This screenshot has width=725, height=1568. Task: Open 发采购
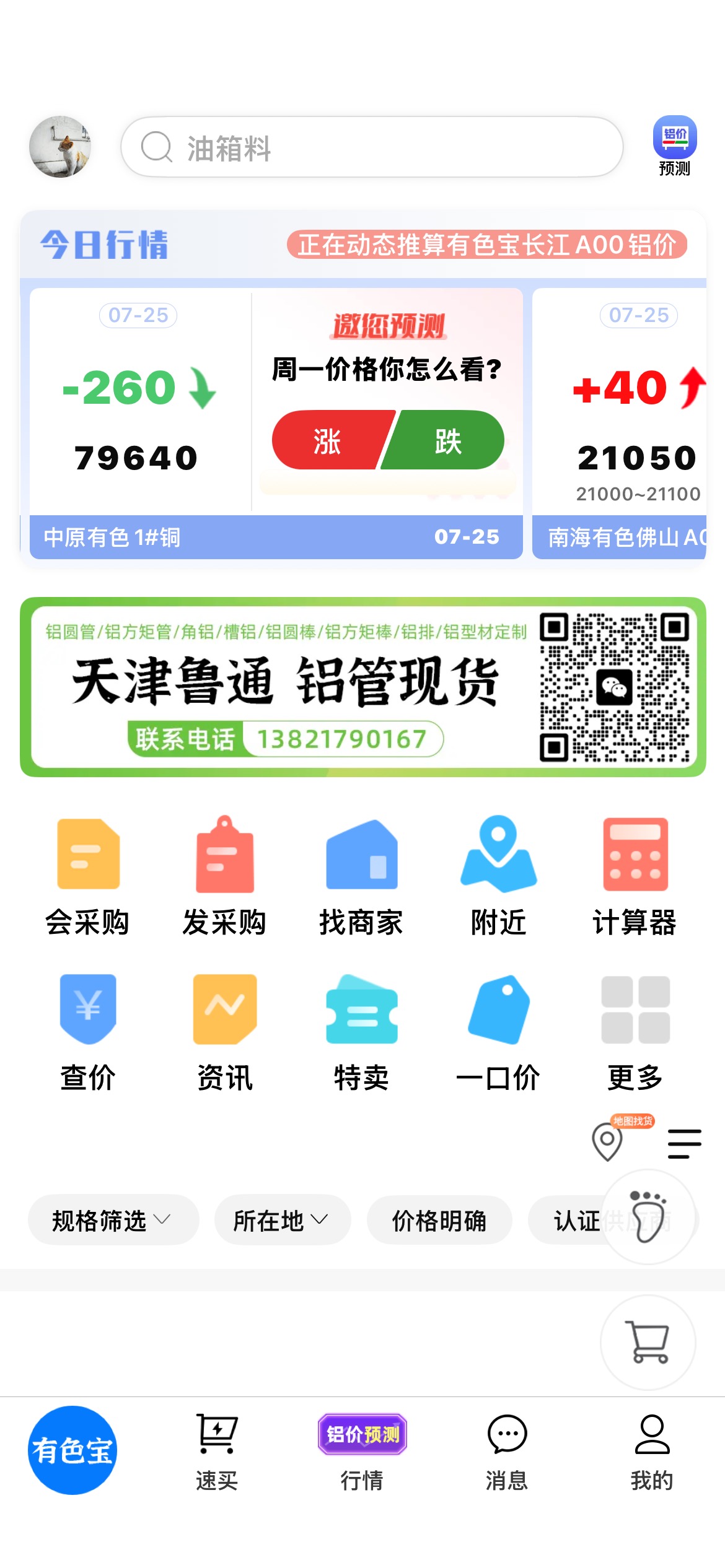coord(224,876)
